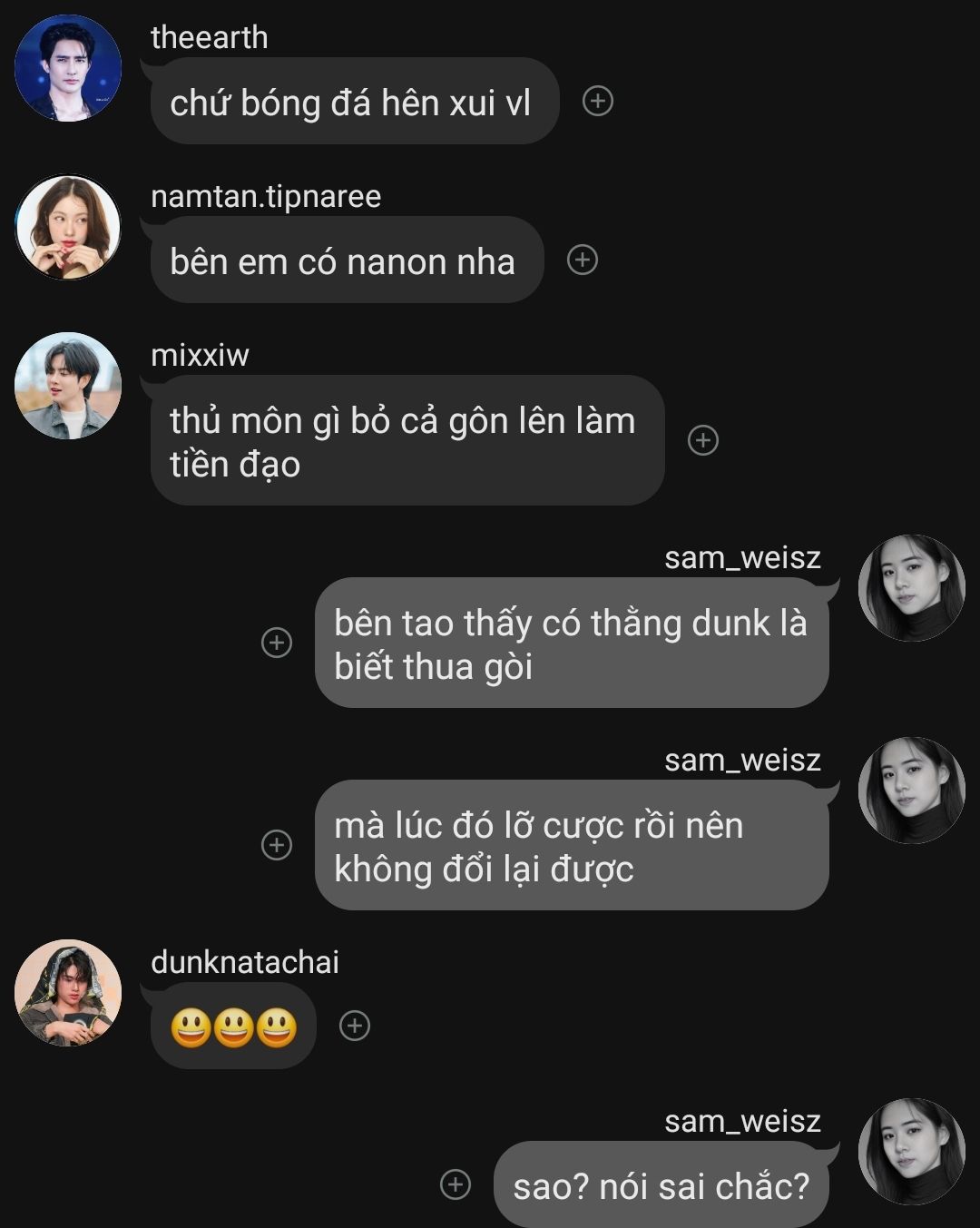Image resolution: width=980 pixels, height=1228 pixels.
Task: Tap plus icon beside "thủ môn gì bỏ cả gôn" message
Action: coord(703,440)
